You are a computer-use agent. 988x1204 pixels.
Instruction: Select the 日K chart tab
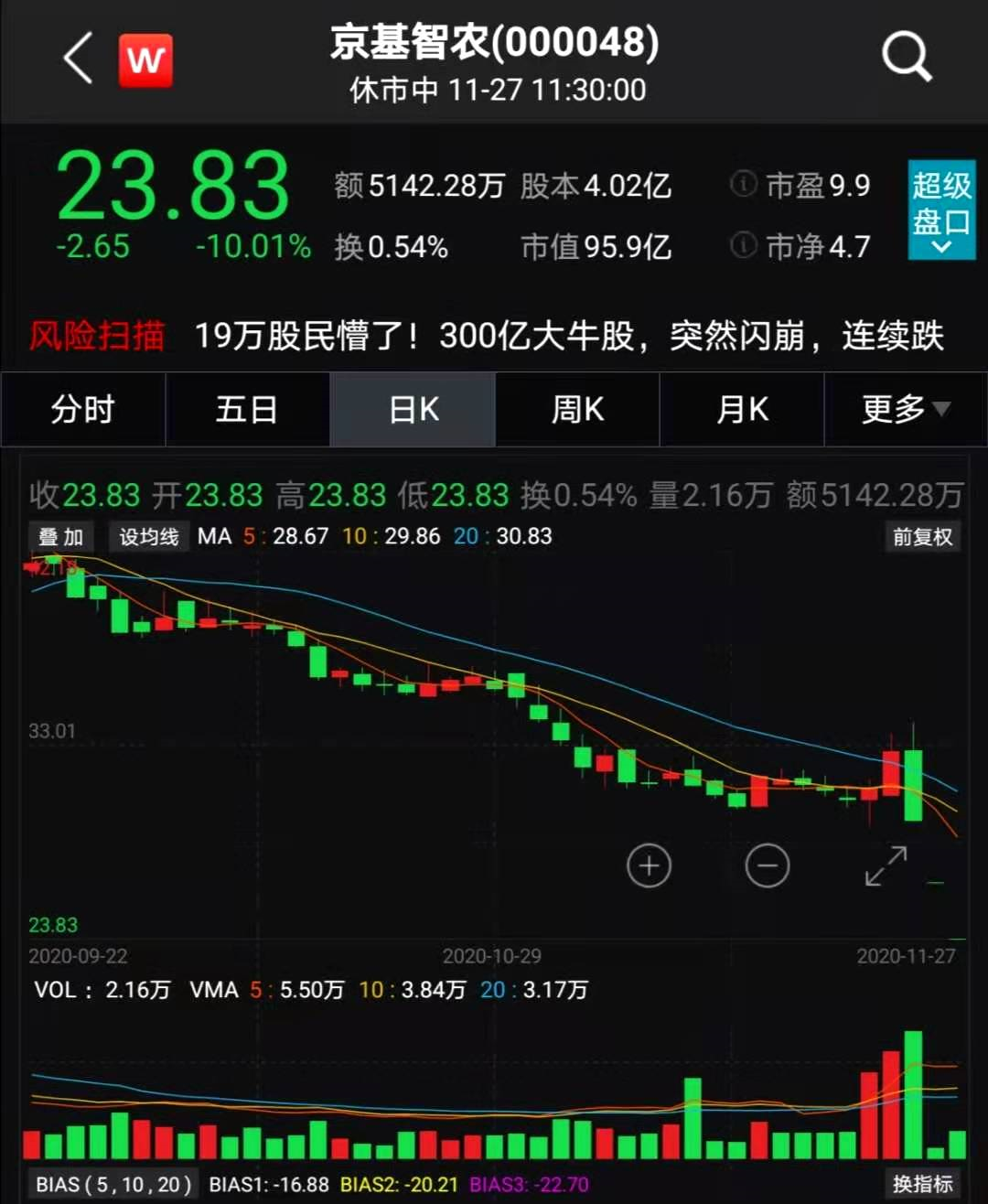coord(413,410)
